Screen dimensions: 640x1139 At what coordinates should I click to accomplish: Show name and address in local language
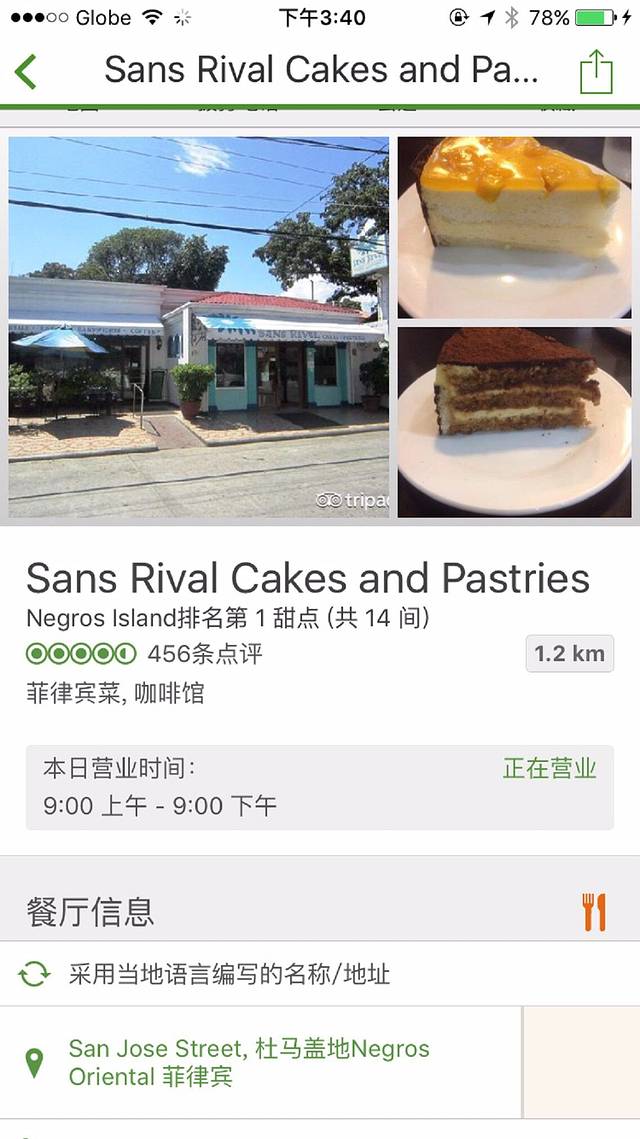point(229,974)
